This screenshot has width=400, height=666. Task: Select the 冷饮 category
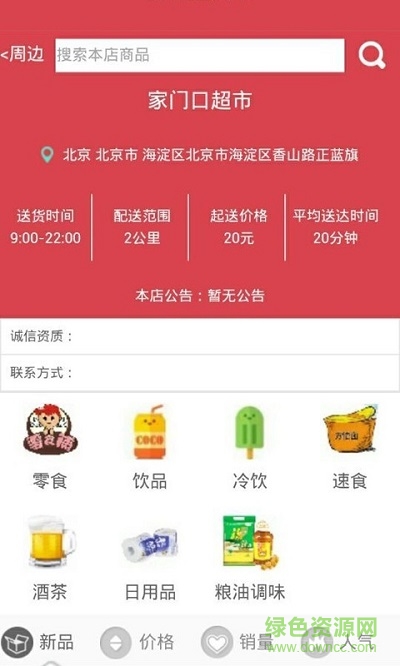tap(250, 447)
